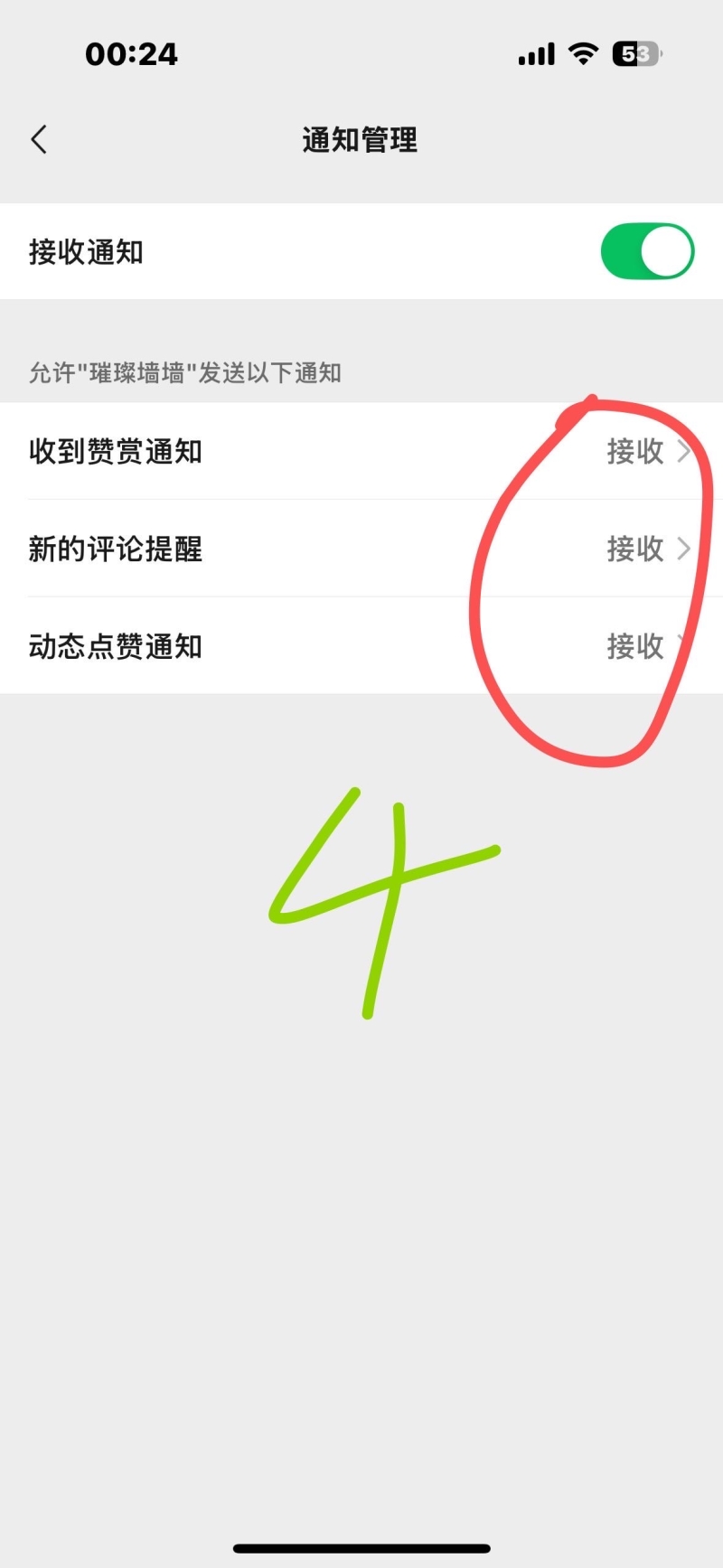Open 动态点赞通知 setting
This screenshot has width=723, height=1568.
[361, 646]
